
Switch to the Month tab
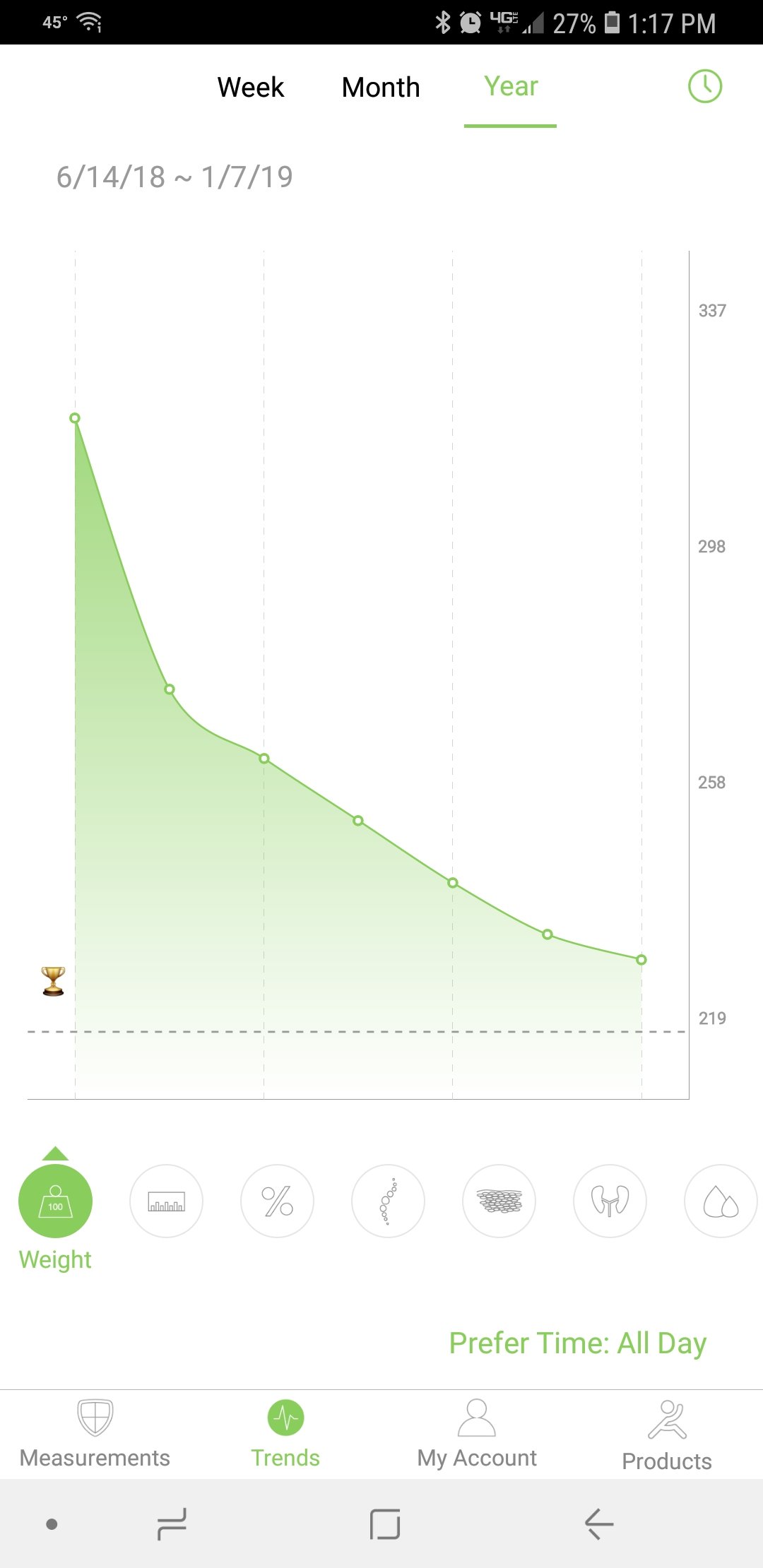[381, 88]
